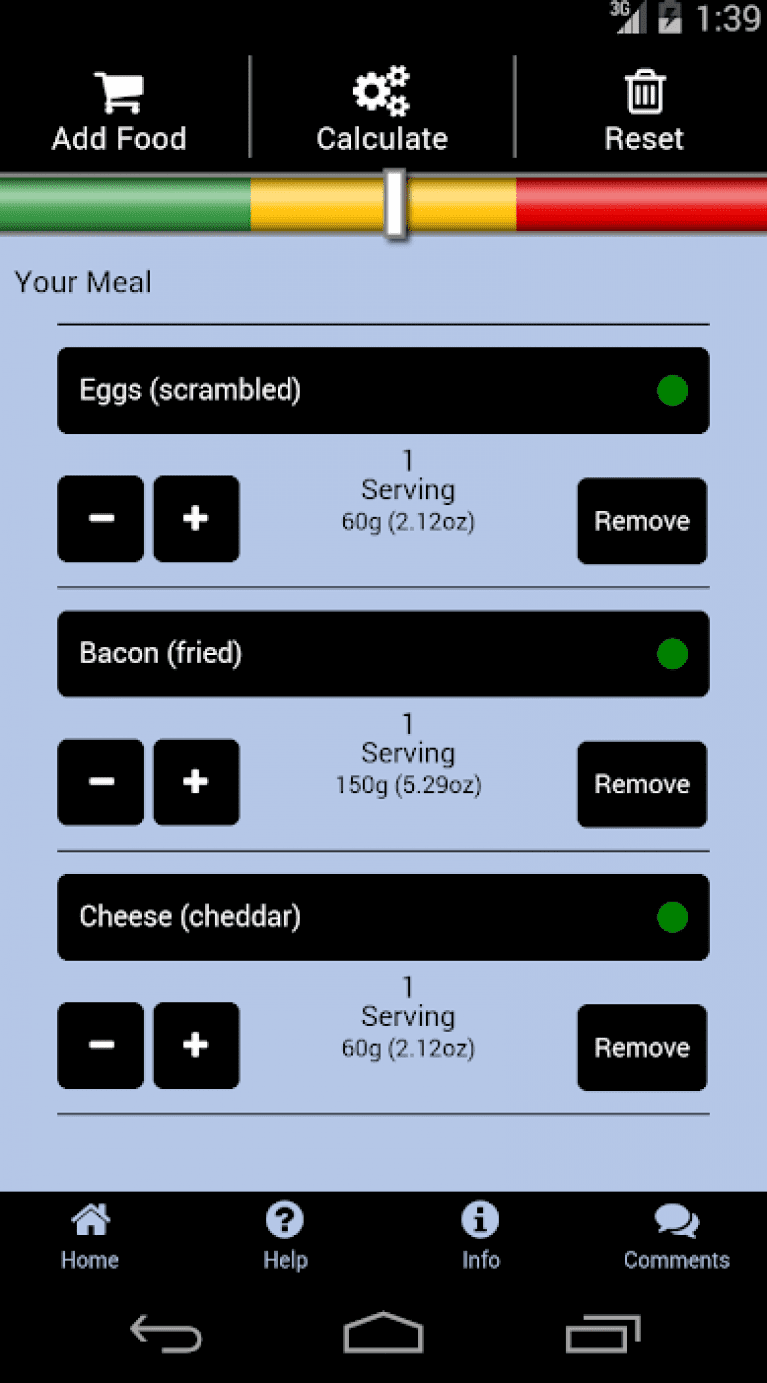Tap the green indicator for Eggs (scrambled)
The image size is (767, 1383).
[x=673, y=391]
